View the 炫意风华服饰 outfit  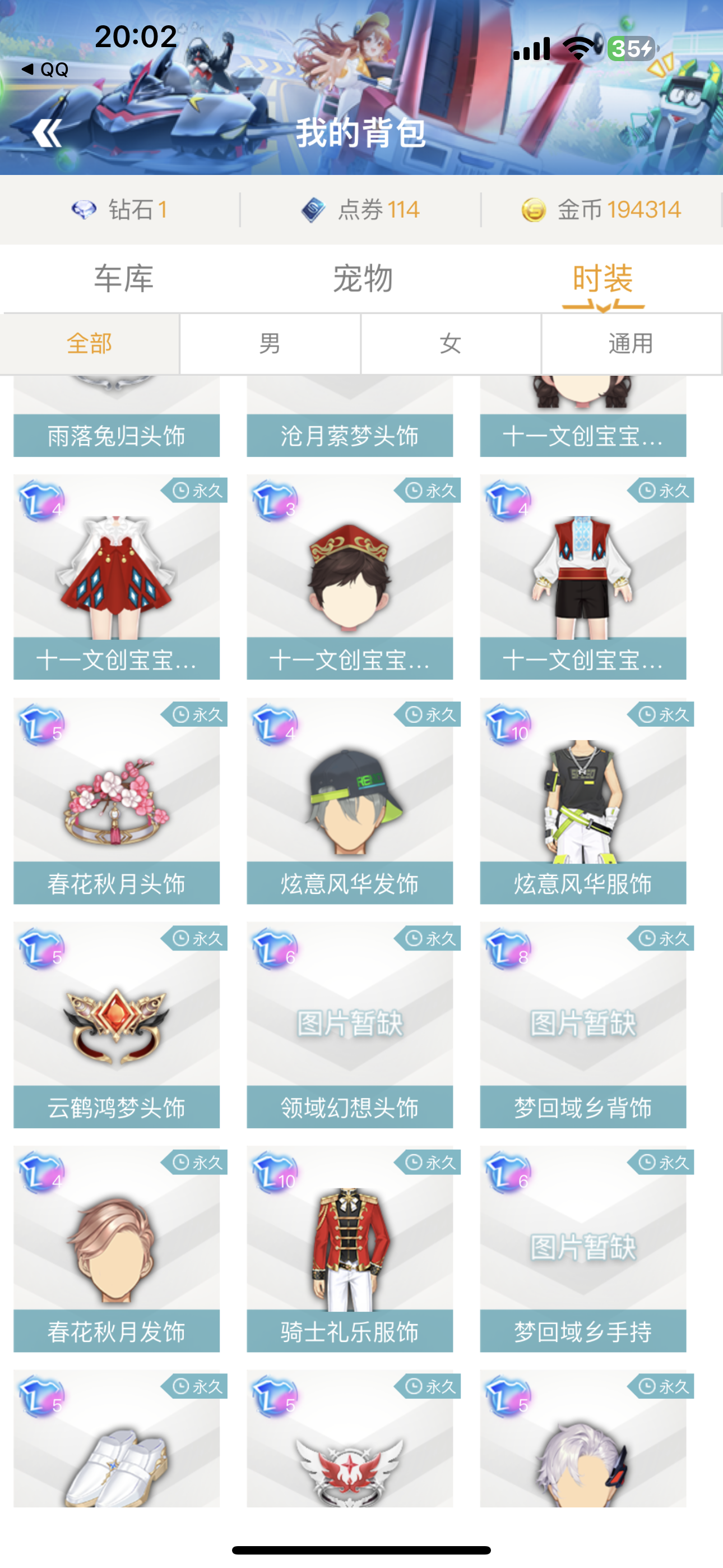tap(583, 801)
